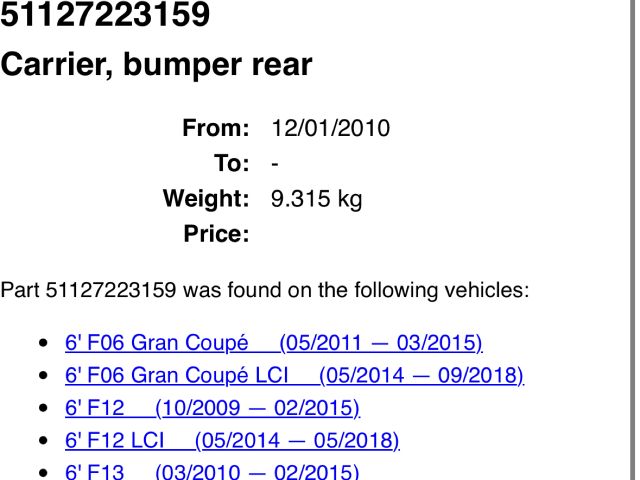Viewport: 640px width, 480px height.
Task: Open the 6' F13 vehicle link
Action: pyautogui.click(x=212, y=471)
